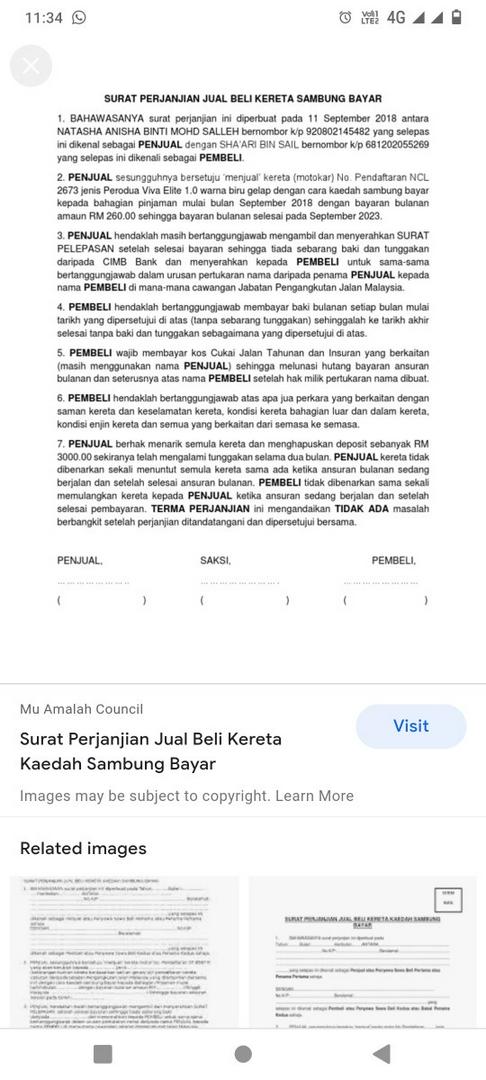Close the image viewer with the X button
486x1080 pixels.
31,66
